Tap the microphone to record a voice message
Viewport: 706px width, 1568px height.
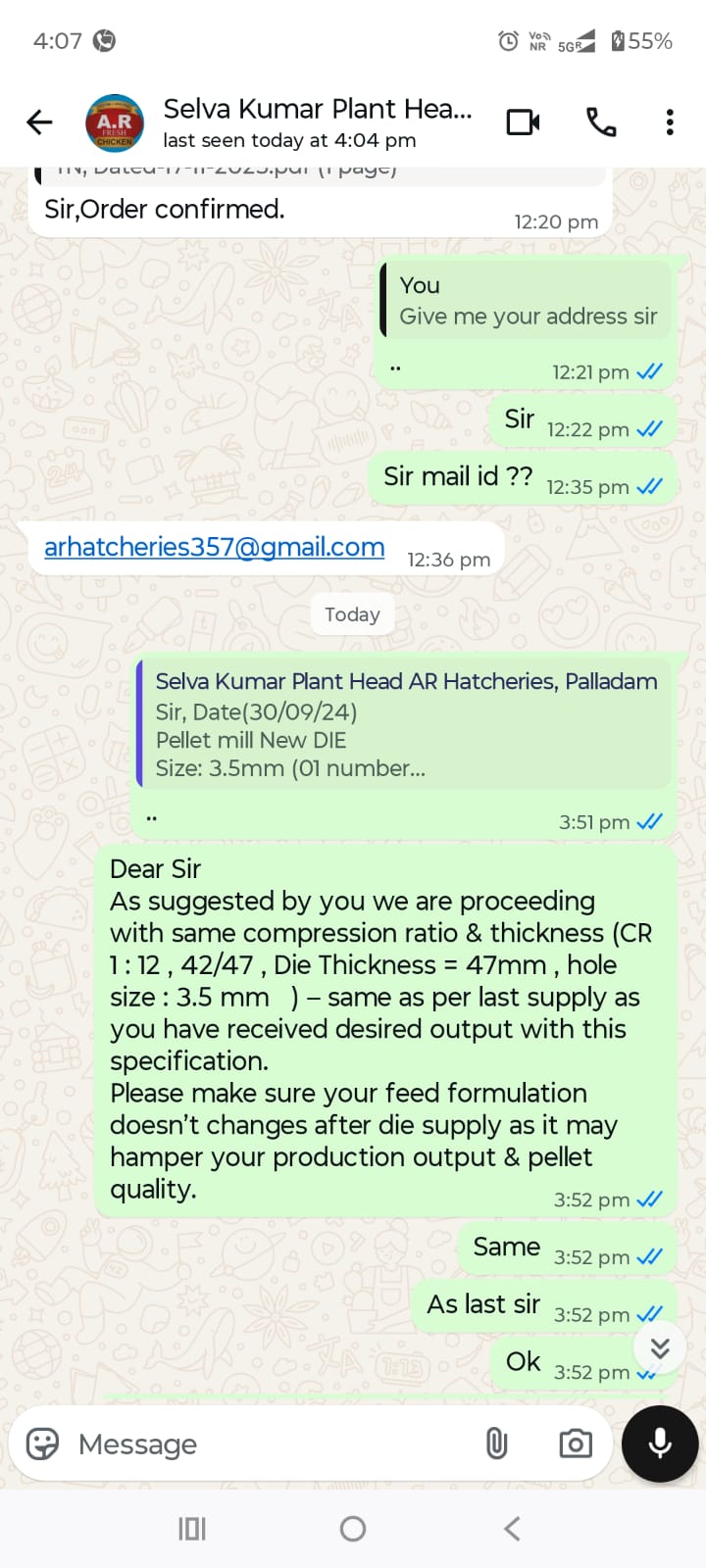pyautogui.click(x=660, y=1444)
